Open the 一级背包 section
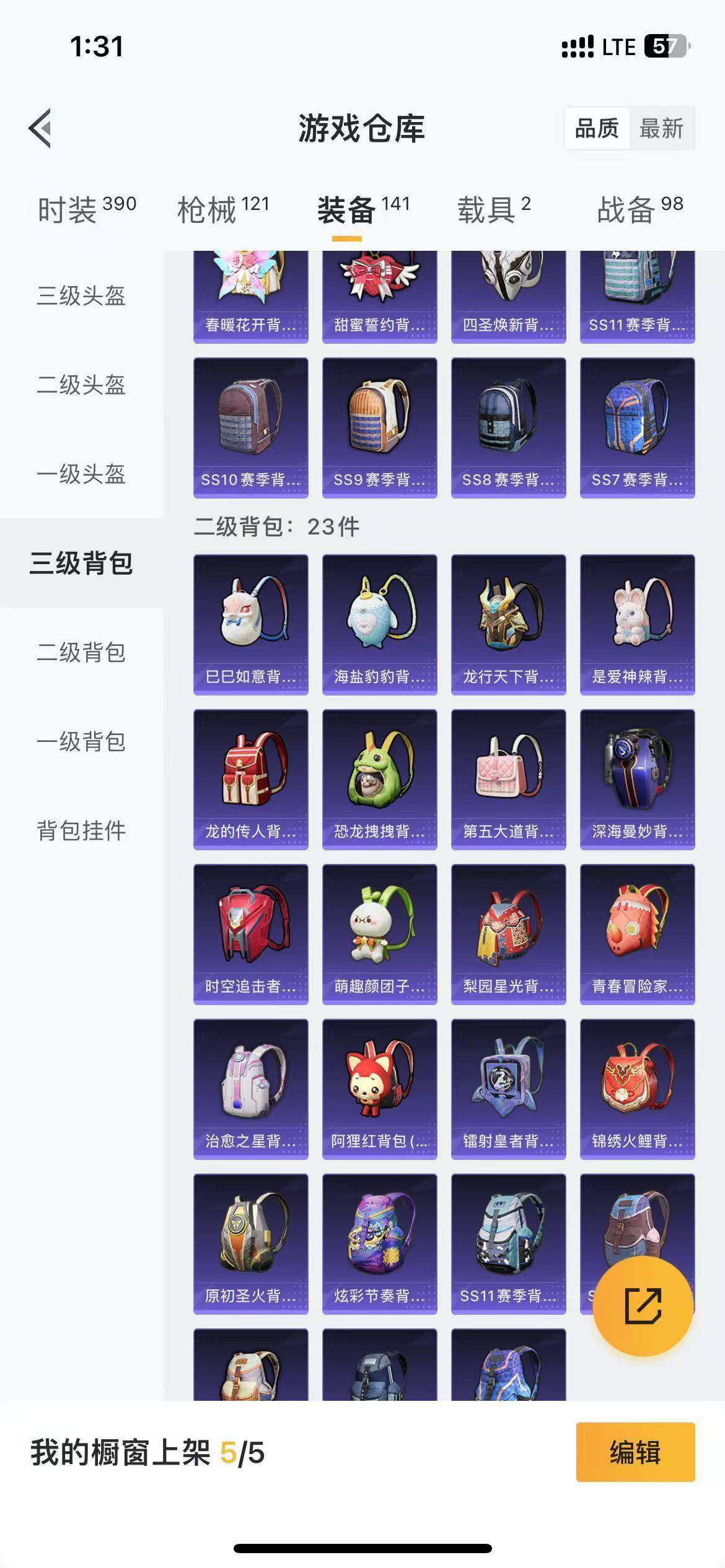Image resolution: width=725 pixels, height=1568 pixels. [x=81, y=742]
